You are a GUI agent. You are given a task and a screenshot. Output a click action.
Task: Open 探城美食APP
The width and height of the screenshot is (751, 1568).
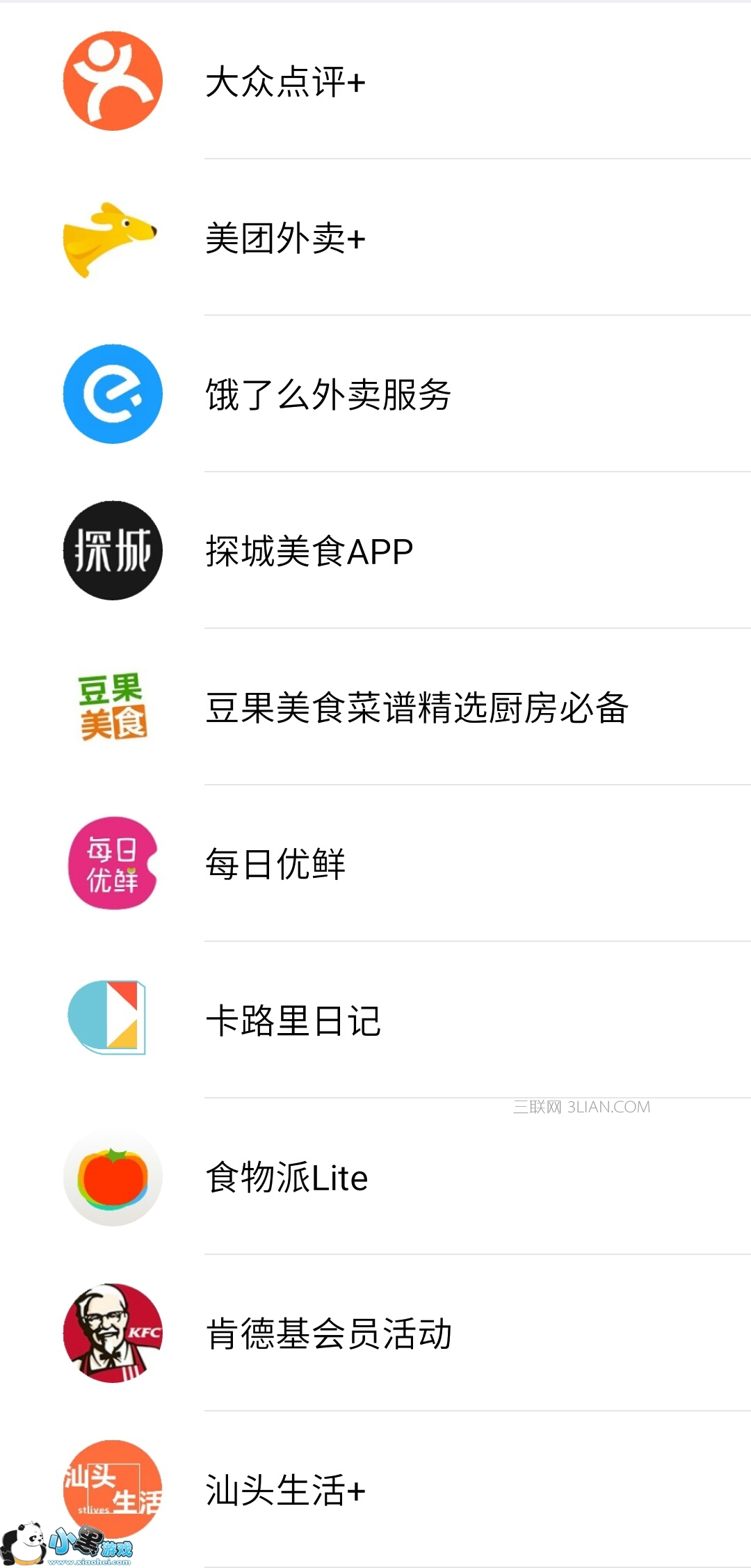pos(309,552)
